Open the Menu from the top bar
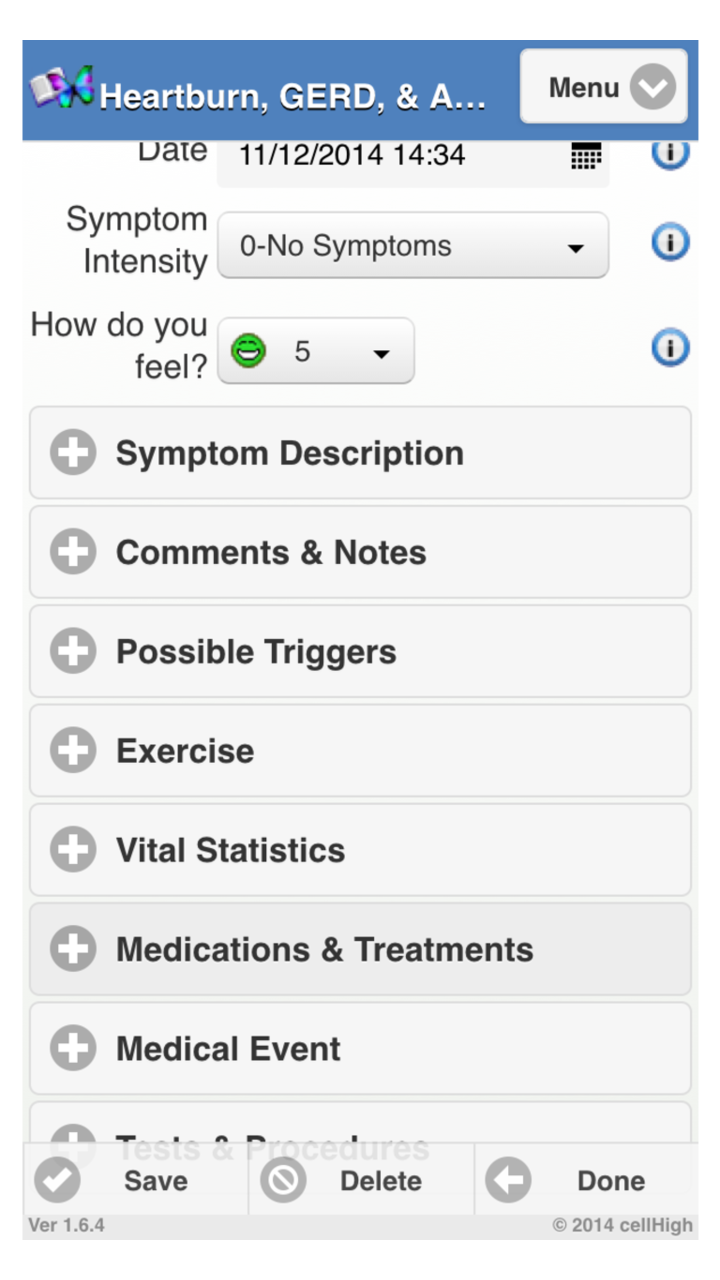The width and height of the screenshot is (720, 1280). [x=603, y=87]
